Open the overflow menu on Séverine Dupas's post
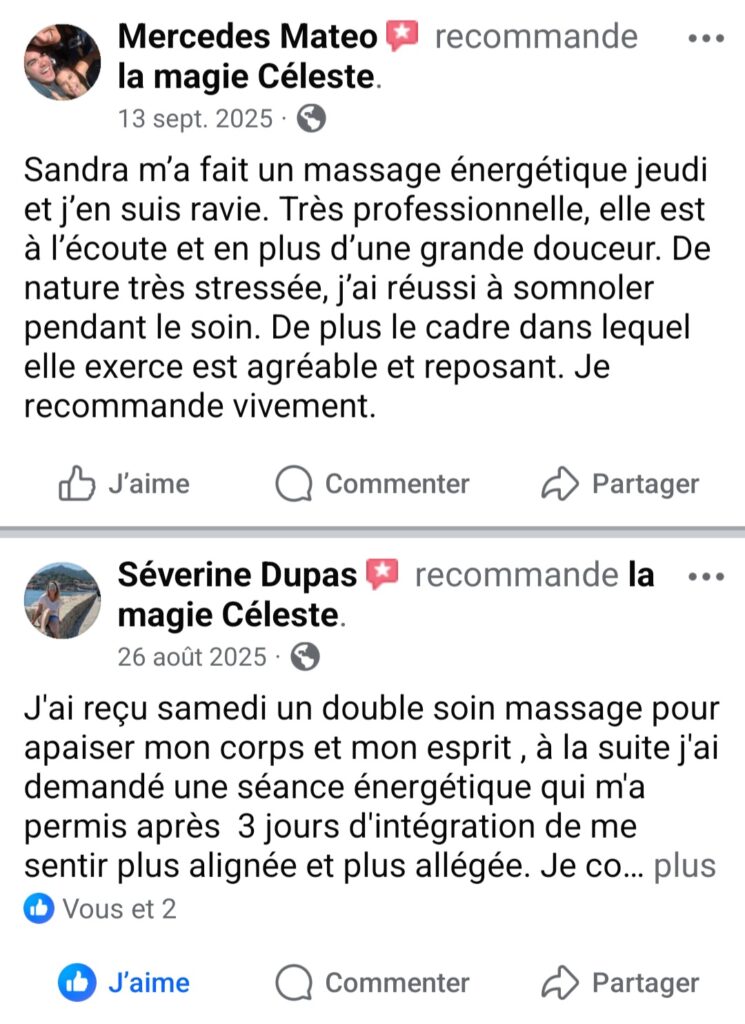The image size is (745, 1024). (x=707, y=577)
